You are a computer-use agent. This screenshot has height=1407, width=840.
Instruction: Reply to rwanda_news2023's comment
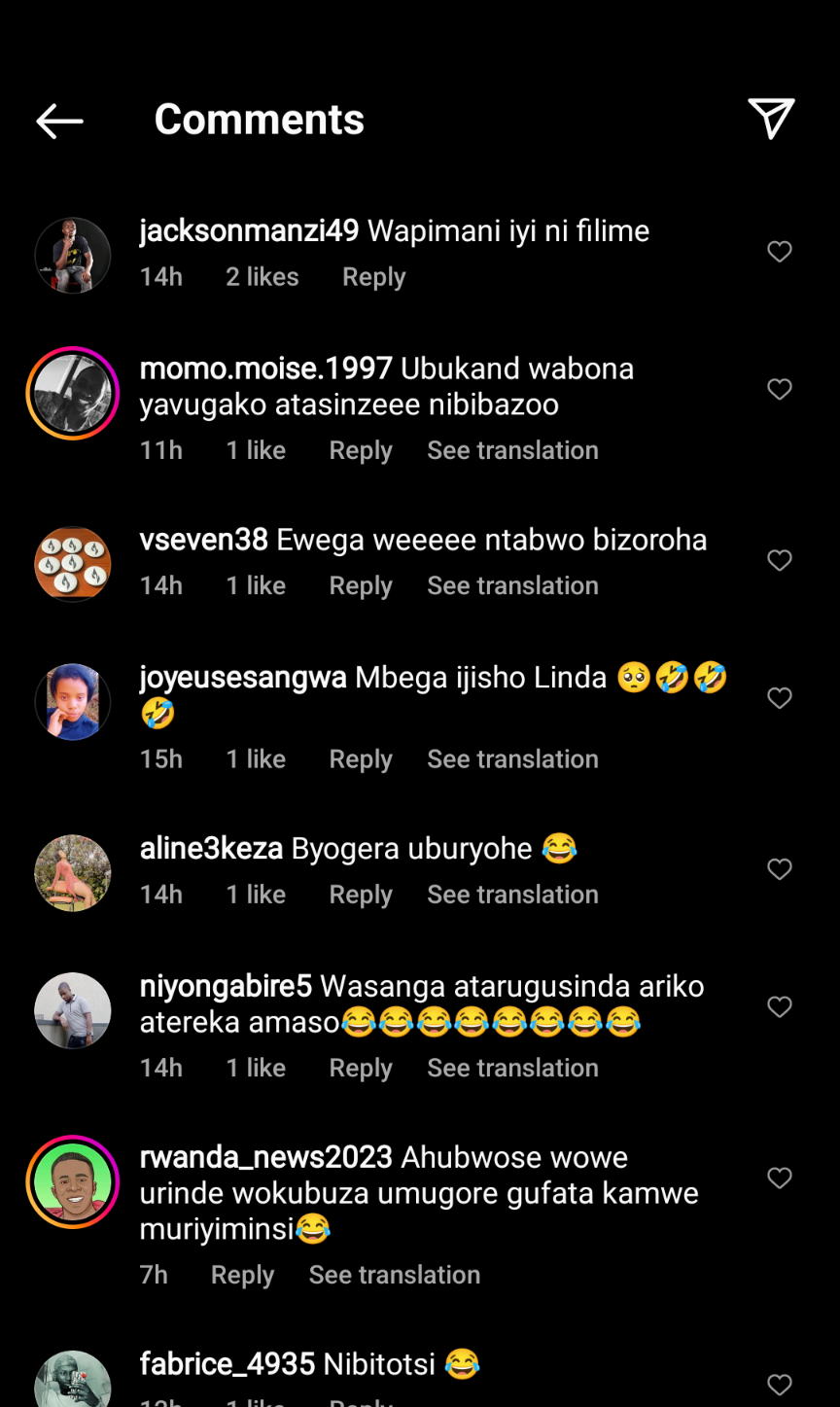(242, 1275)
